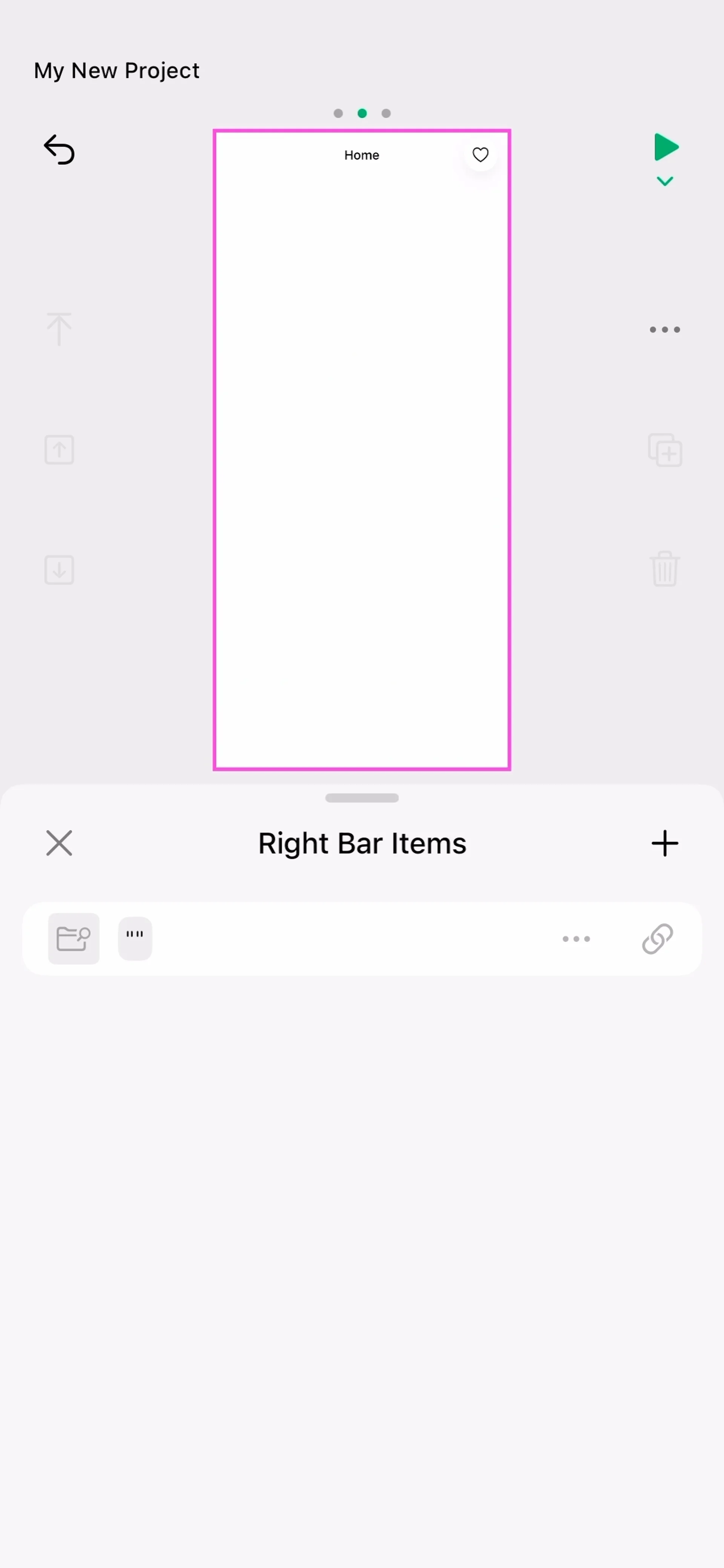Add a new right bar item
Image resolution: width=724 pixels, height=1568 pixels.
click(x=664, y=843)
